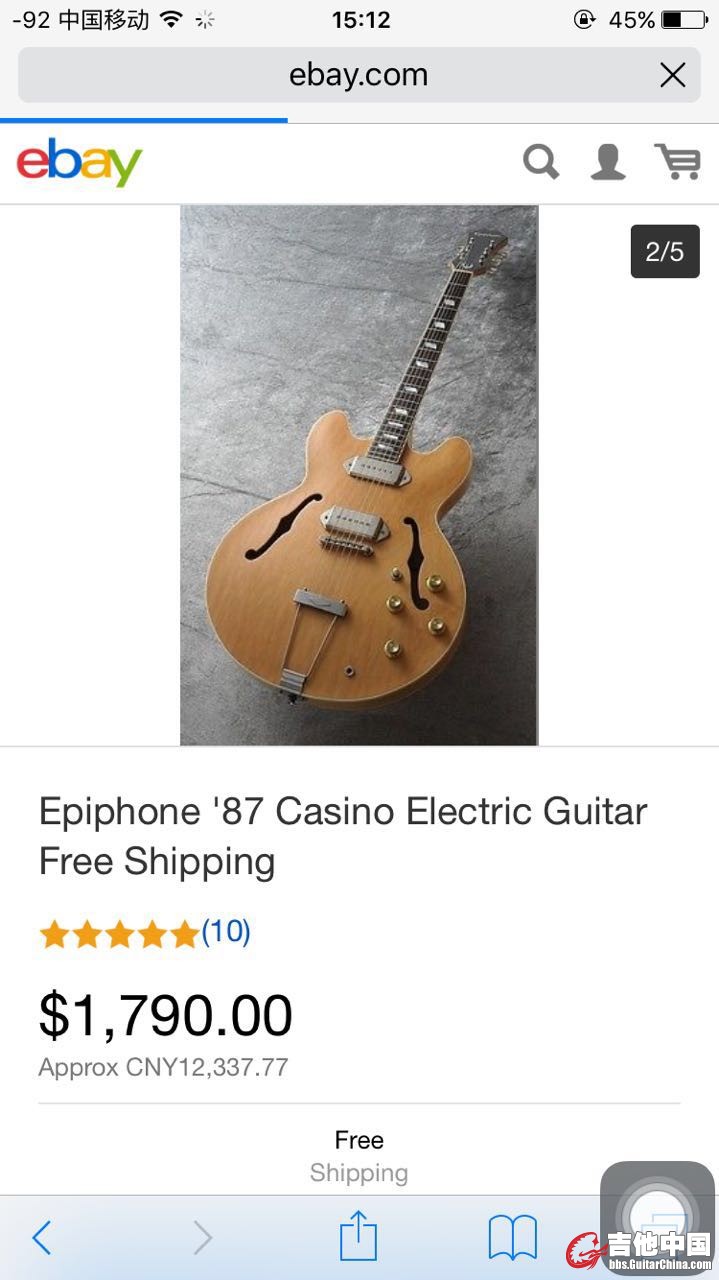Stop loading with the X button
Screen dimensions: 719x1280
[673, 75]
